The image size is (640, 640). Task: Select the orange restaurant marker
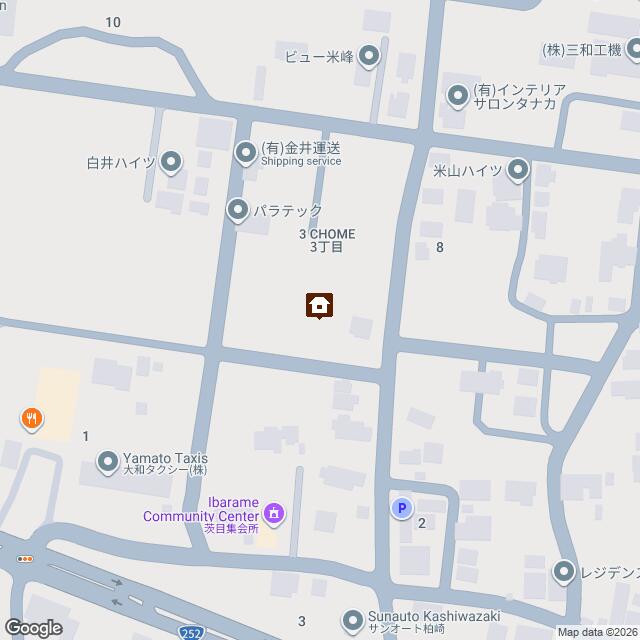[x=32, y=419]
